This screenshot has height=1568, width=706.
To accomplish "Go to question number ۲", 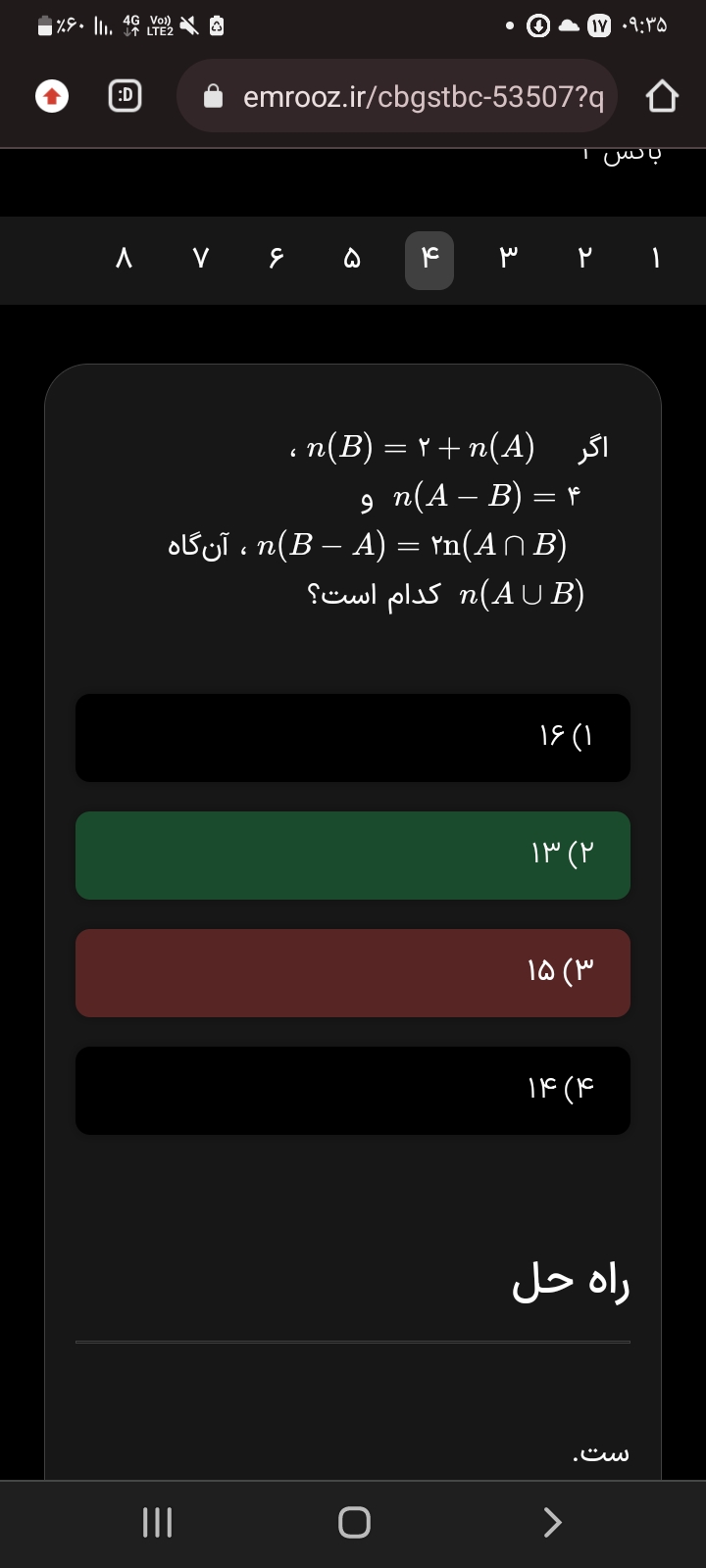I will (584, 259).
